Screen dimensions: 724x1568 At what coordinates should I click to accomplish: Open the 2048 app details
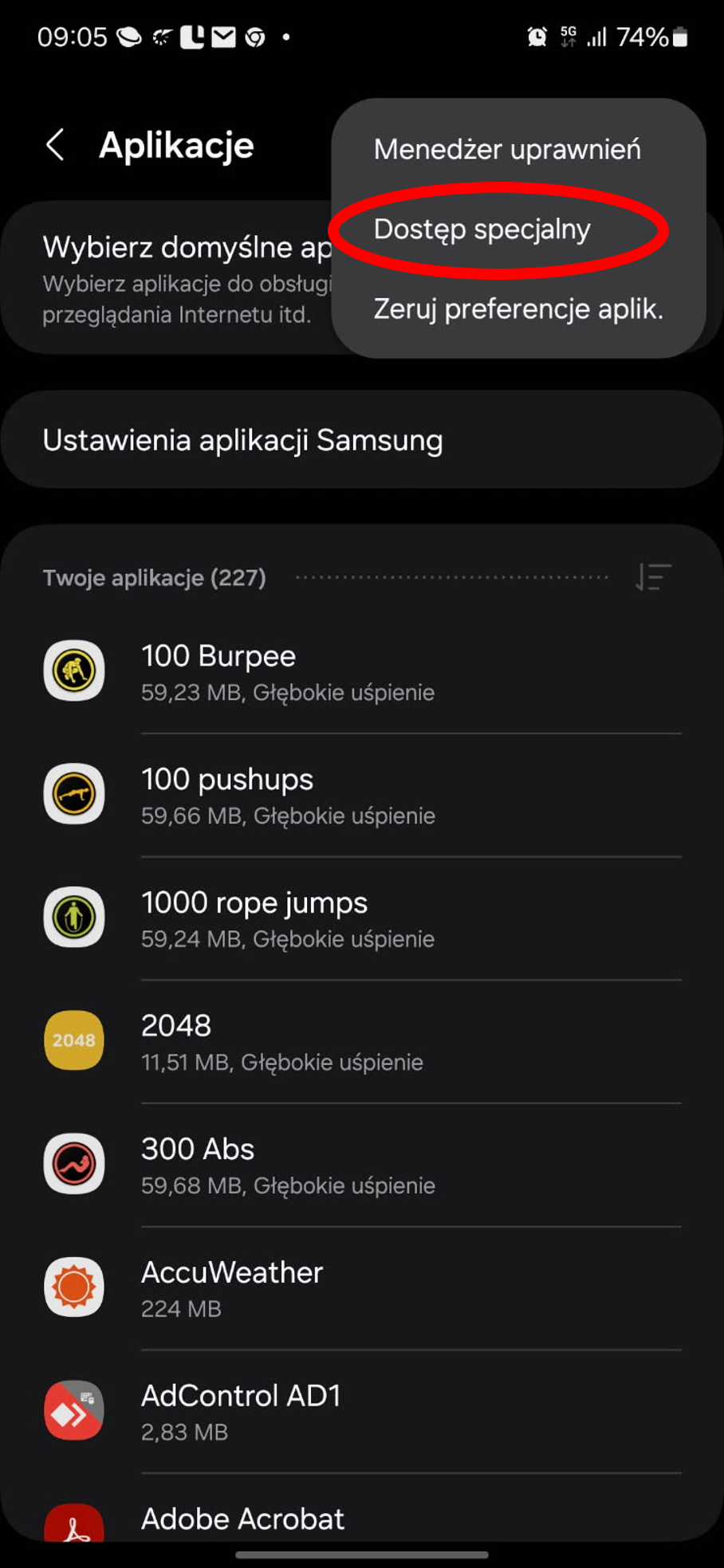point(362,1042)
